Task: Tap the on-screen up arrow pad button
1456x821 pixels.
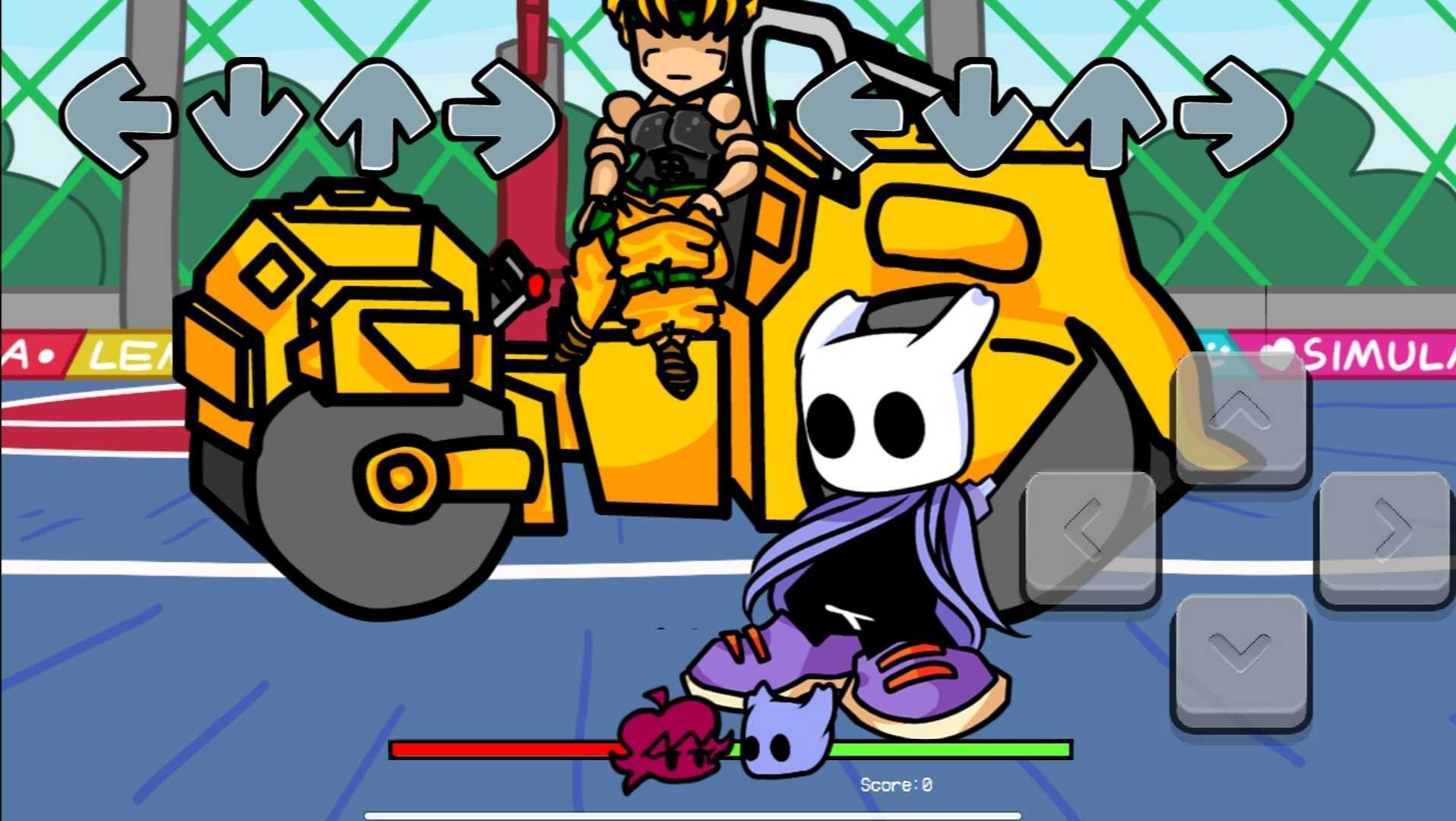Action: pos(1240,417)
